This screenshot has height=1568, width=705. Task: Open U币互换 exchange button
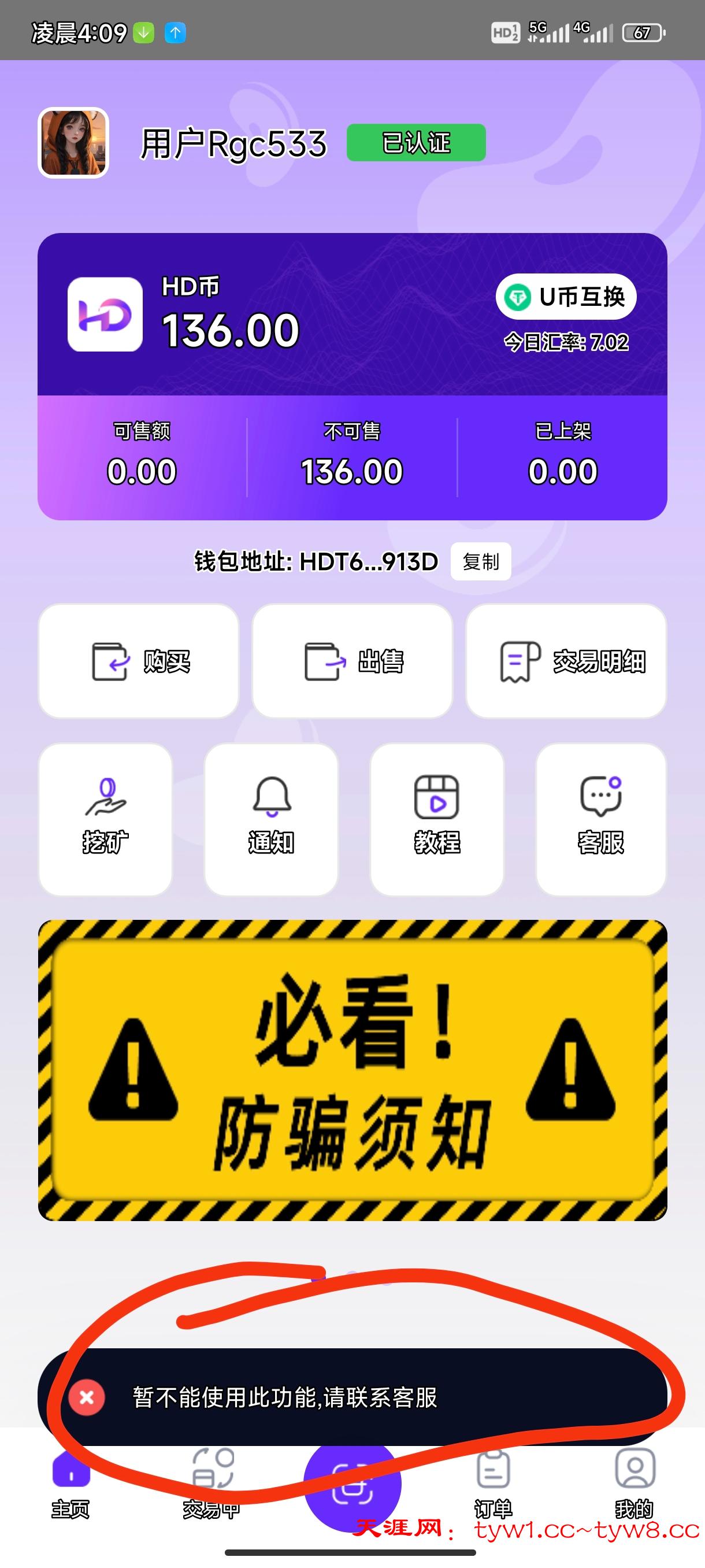coord(566,297)
